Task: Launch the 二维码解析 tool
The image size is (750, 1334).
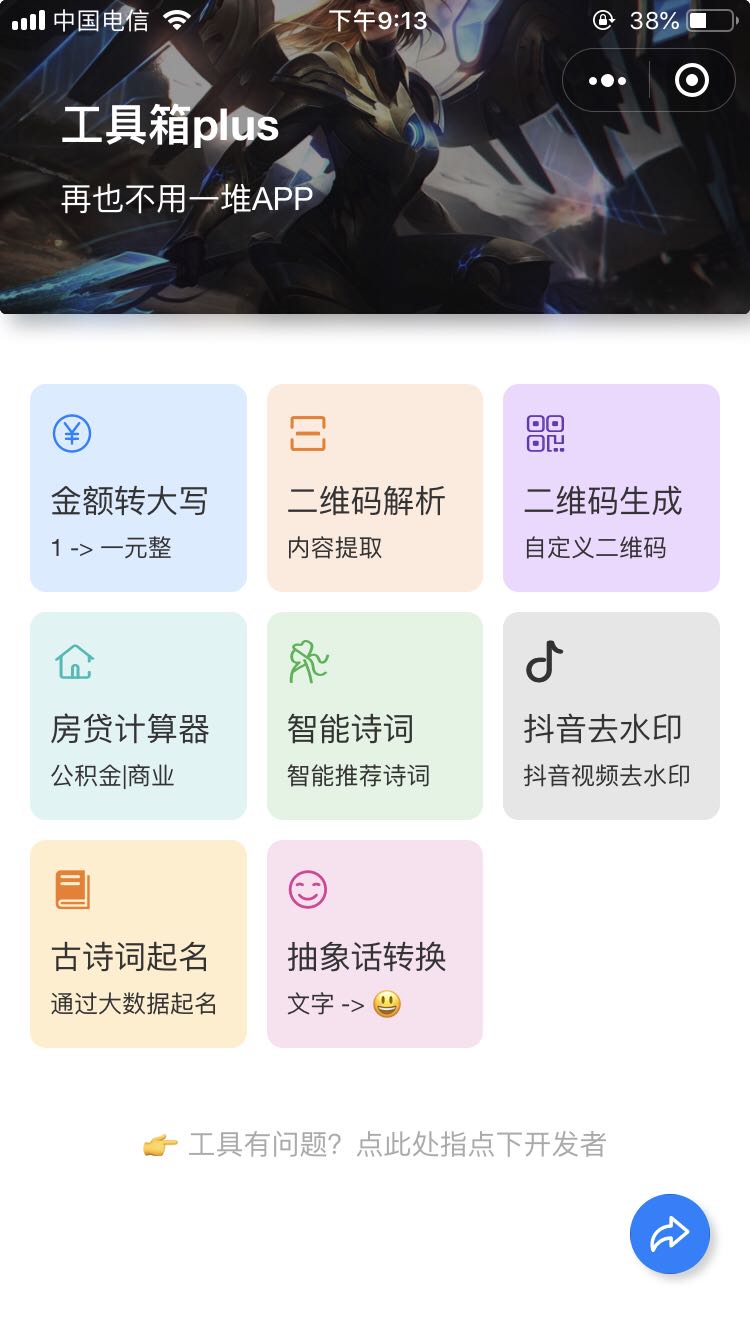Action: tap(375, 488)
